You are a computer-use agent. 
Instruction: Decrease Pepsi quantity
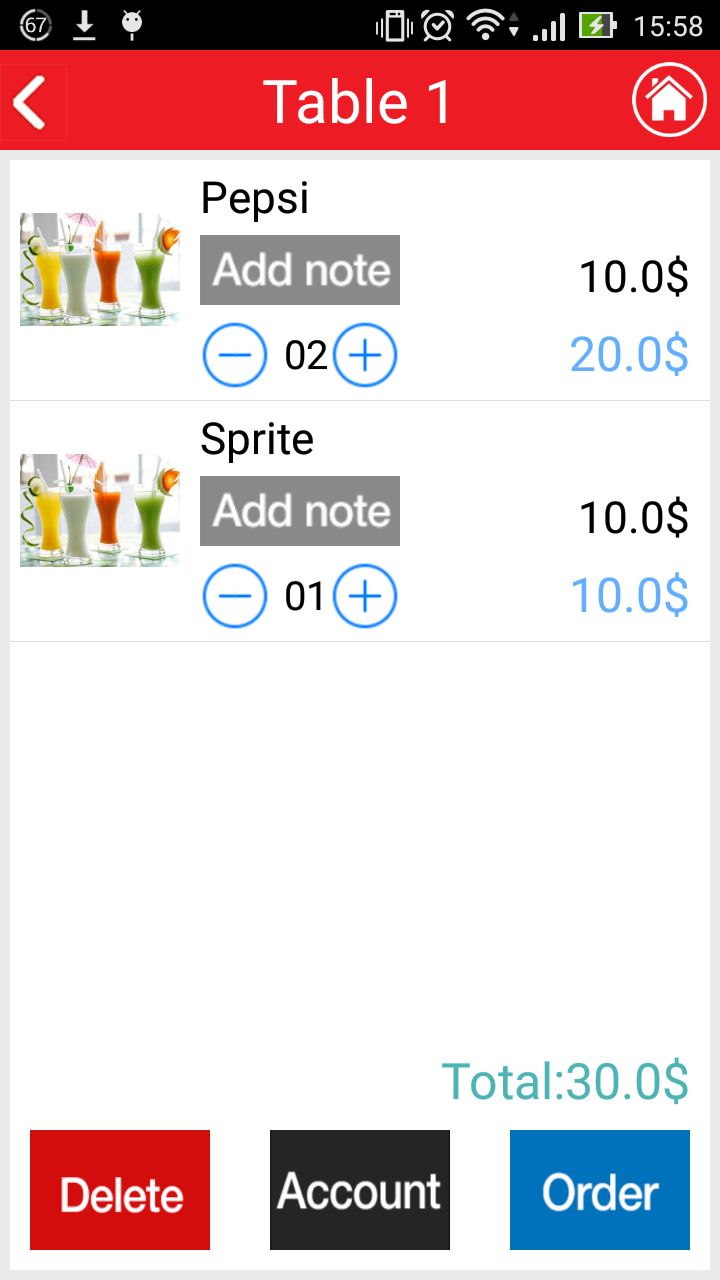point(235,355)
